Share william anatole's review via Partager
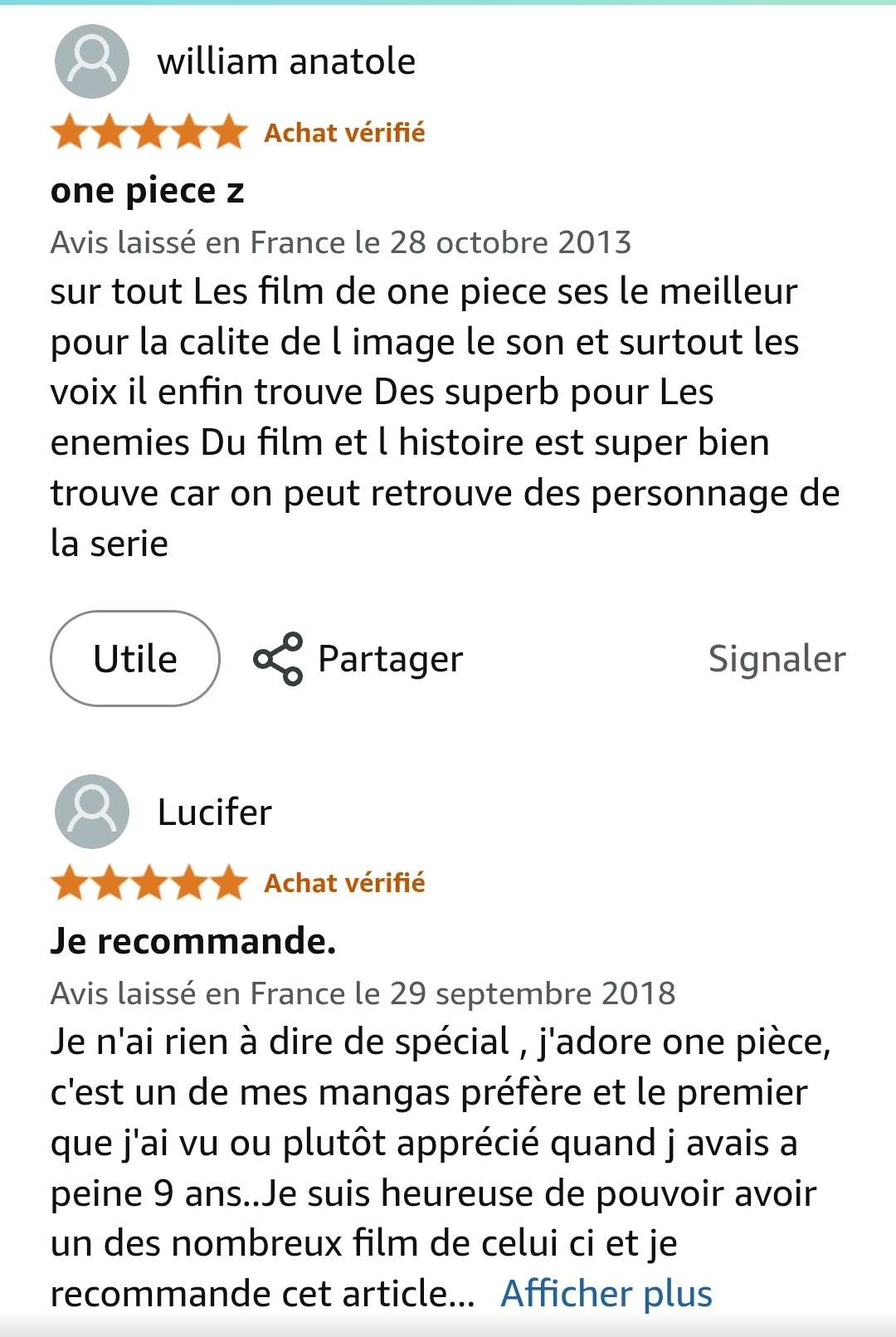 (x=358, y=659)
